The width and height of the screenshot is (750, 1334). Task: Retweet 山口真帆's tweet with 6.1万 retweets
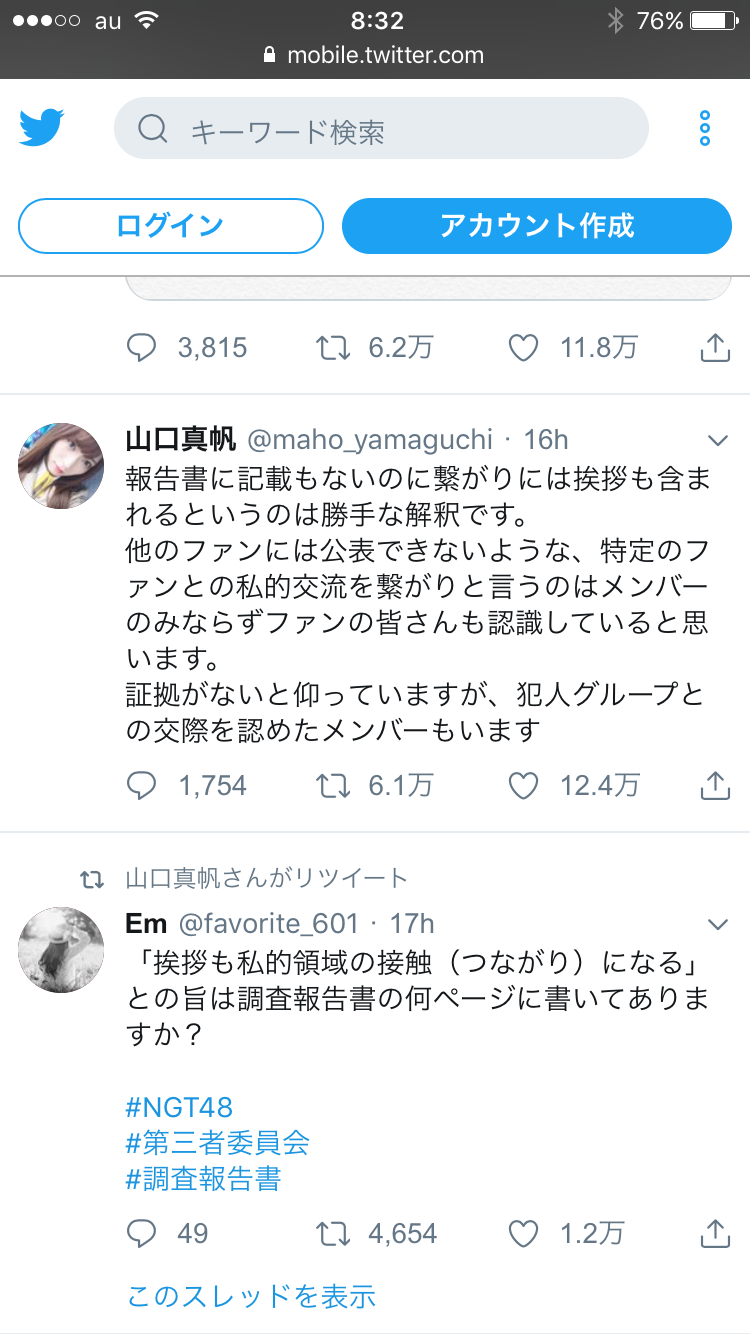pyautogui.click(x=332, y=785)
